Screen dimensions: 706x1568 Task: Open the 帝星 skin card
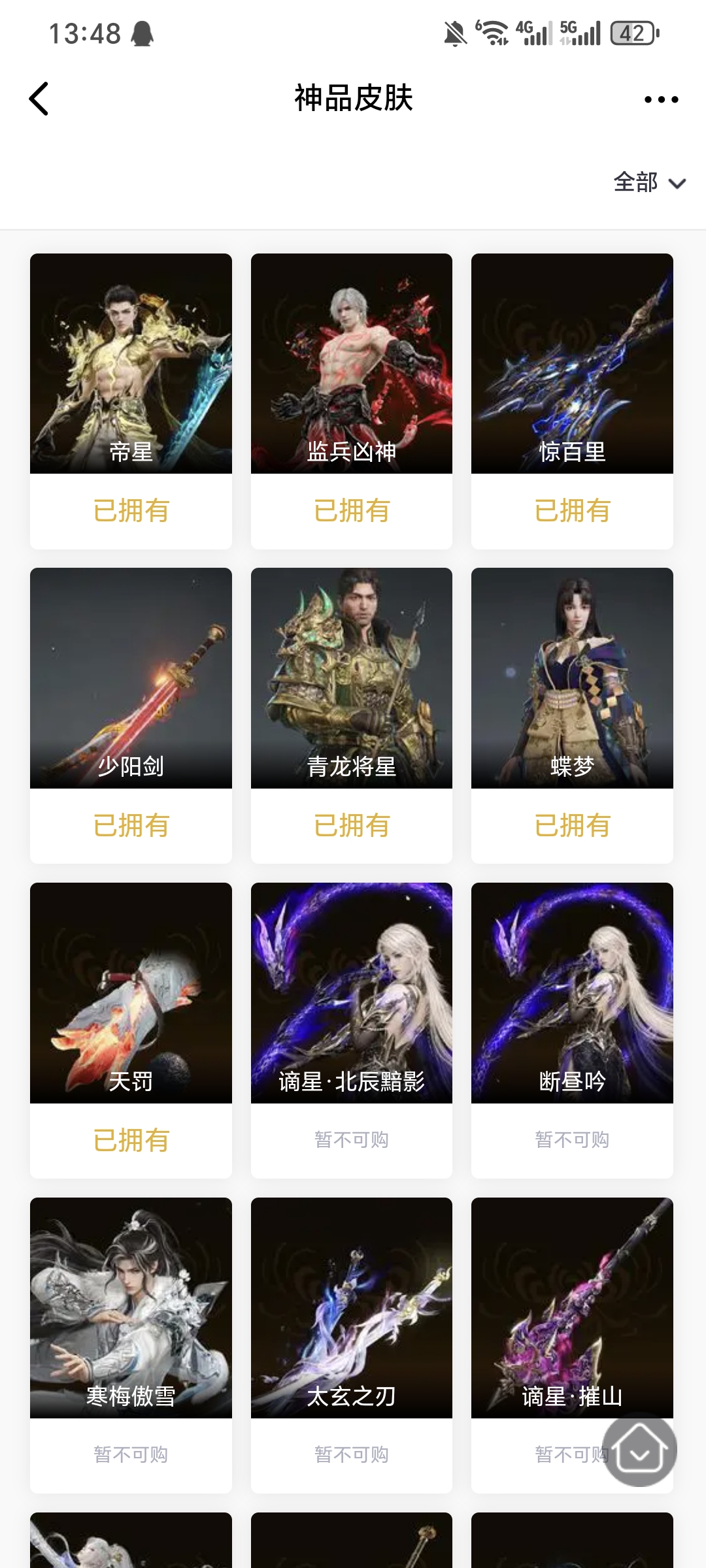tap(131, 364)
